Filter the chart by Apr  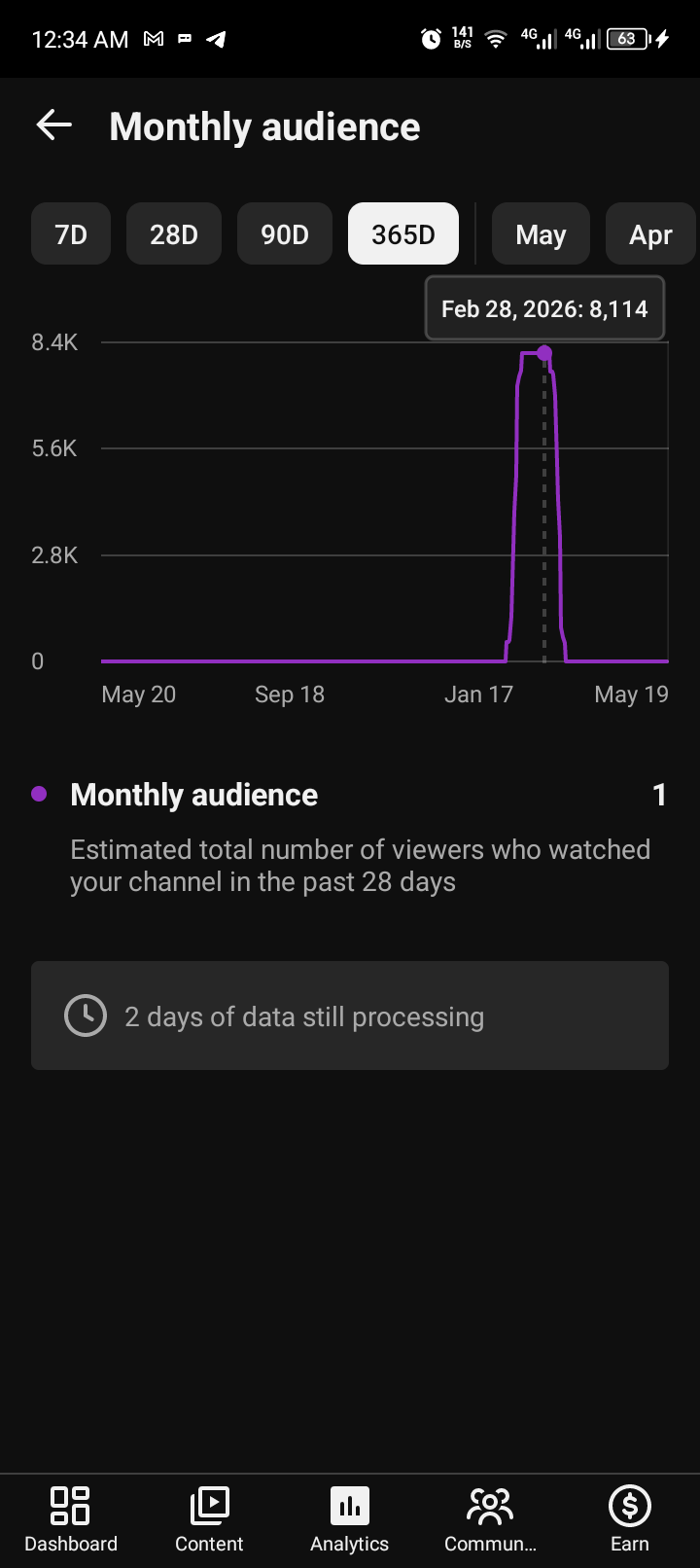pos(650,234)
